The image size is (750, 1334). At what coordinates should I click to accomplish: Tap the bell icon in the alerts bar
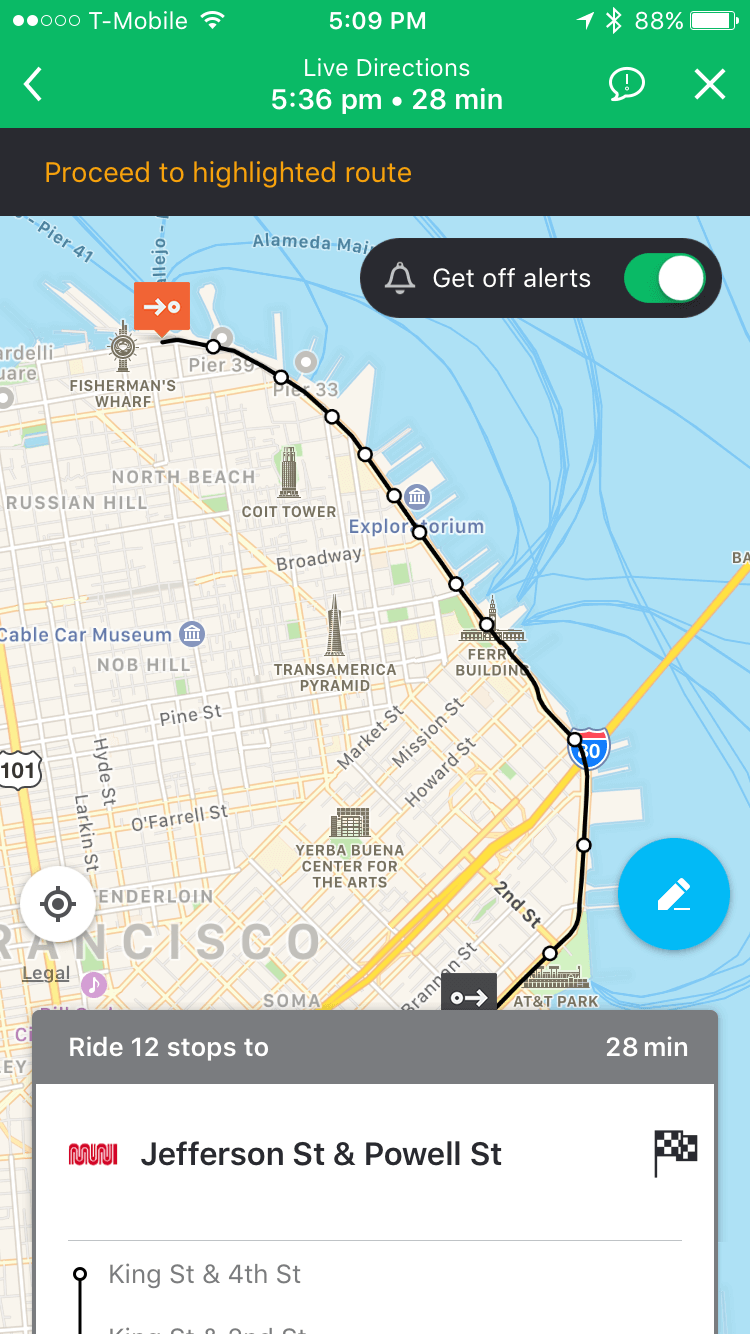tap(400, 278)
